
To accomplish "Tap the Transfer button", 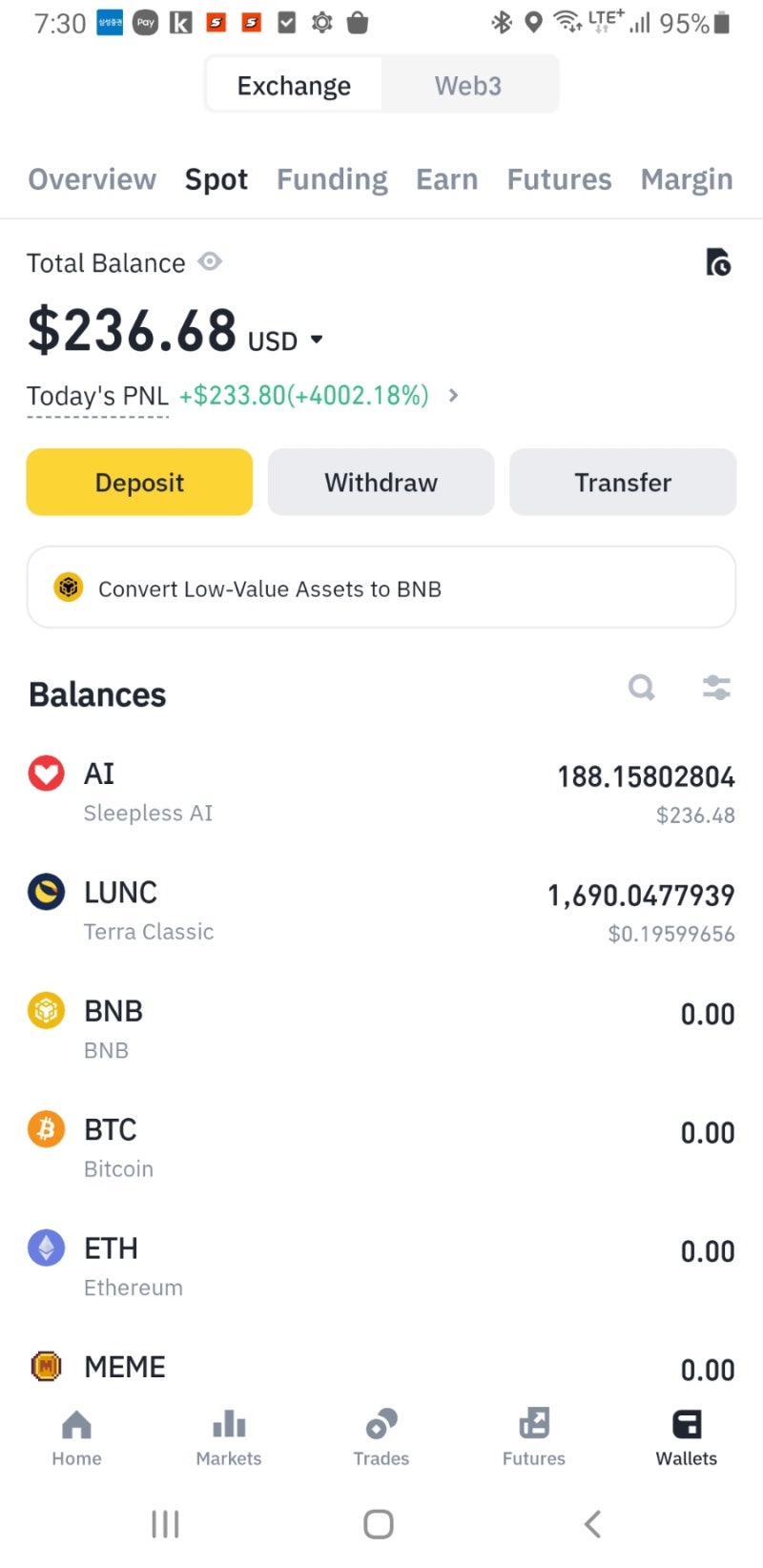I will pos(623,483).
